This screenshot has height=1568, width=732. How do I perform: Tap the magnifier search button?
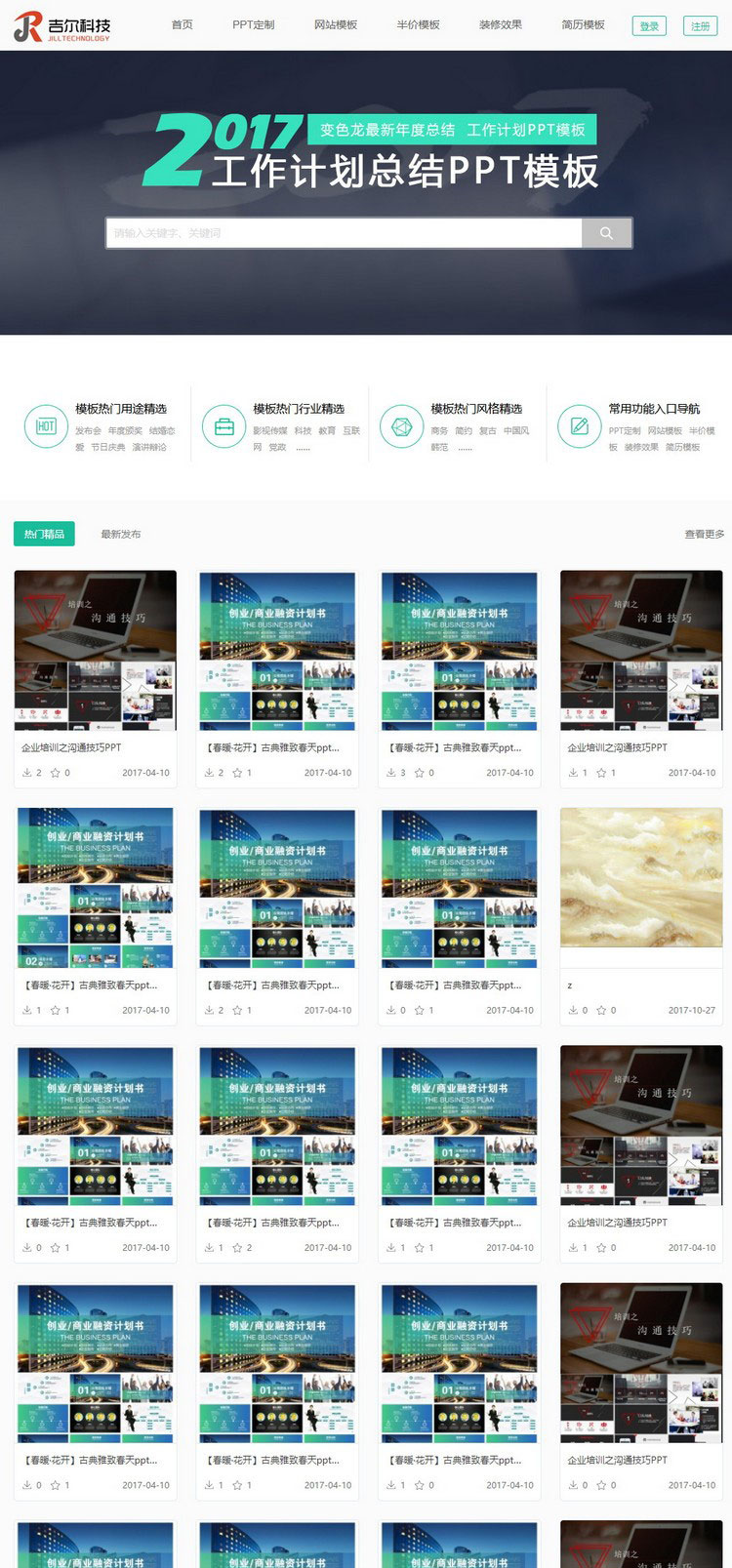pos(606,233)
